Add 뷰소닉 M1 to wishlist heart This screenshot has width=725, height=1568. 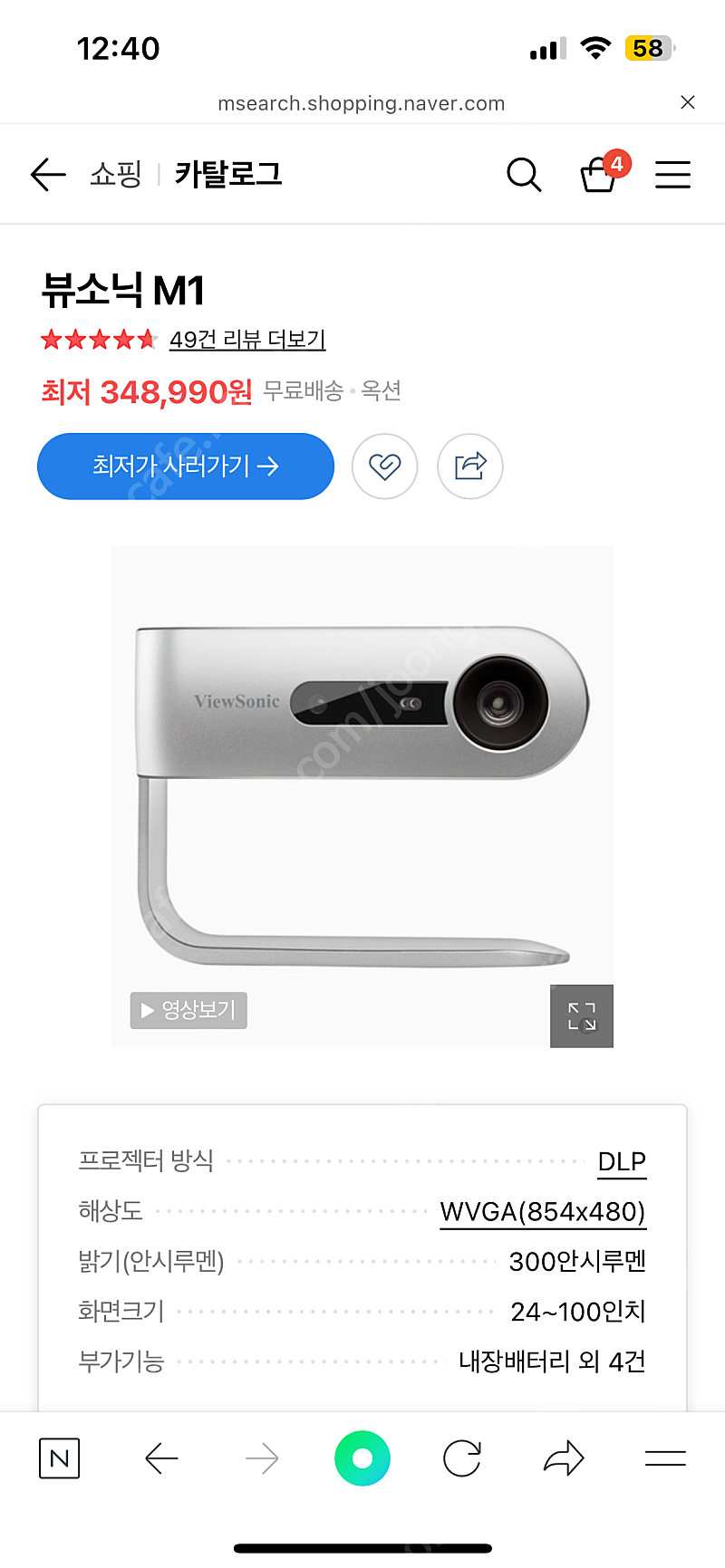pyautogui.click(x=385, y=467)
